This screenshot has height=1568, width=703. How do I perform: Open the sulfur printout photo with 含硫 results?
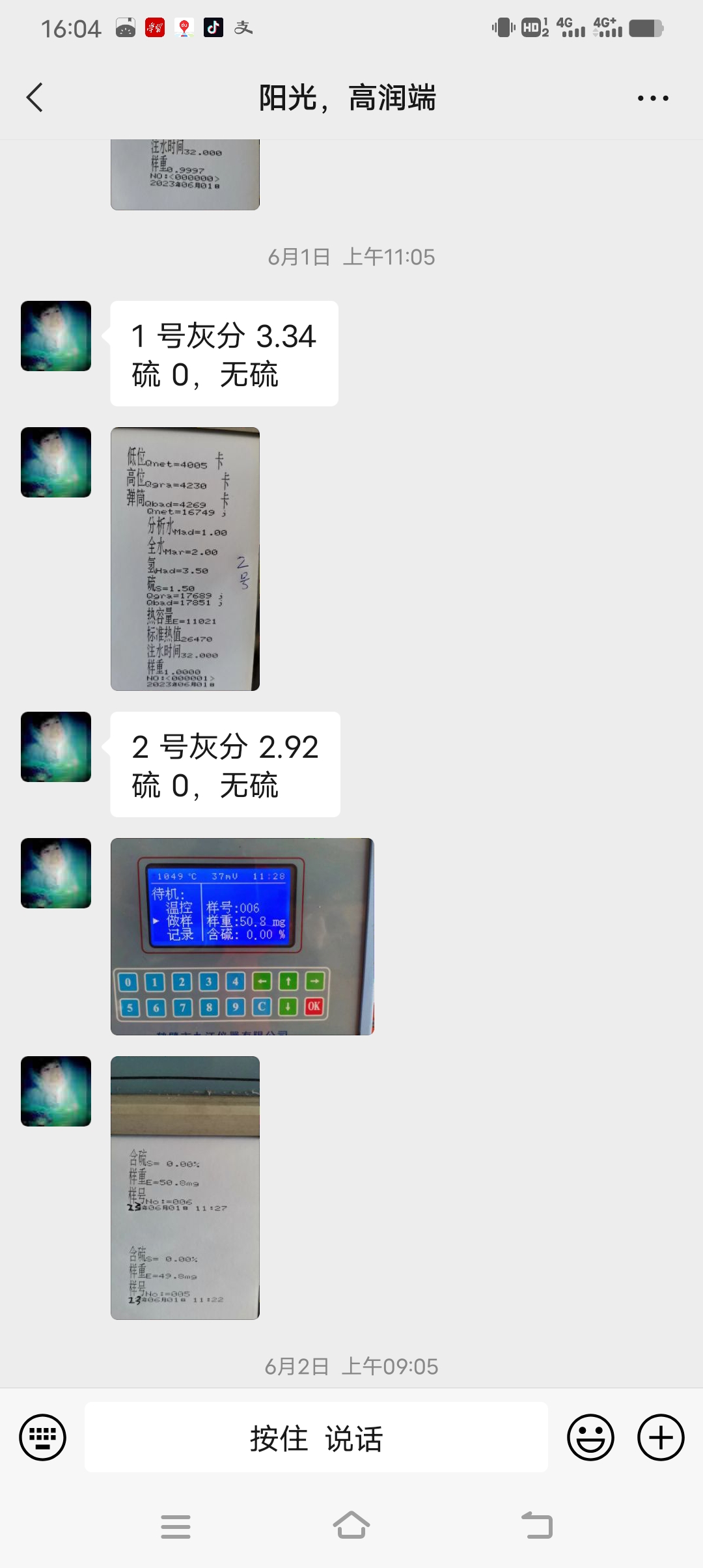[x=185, y=1188]
